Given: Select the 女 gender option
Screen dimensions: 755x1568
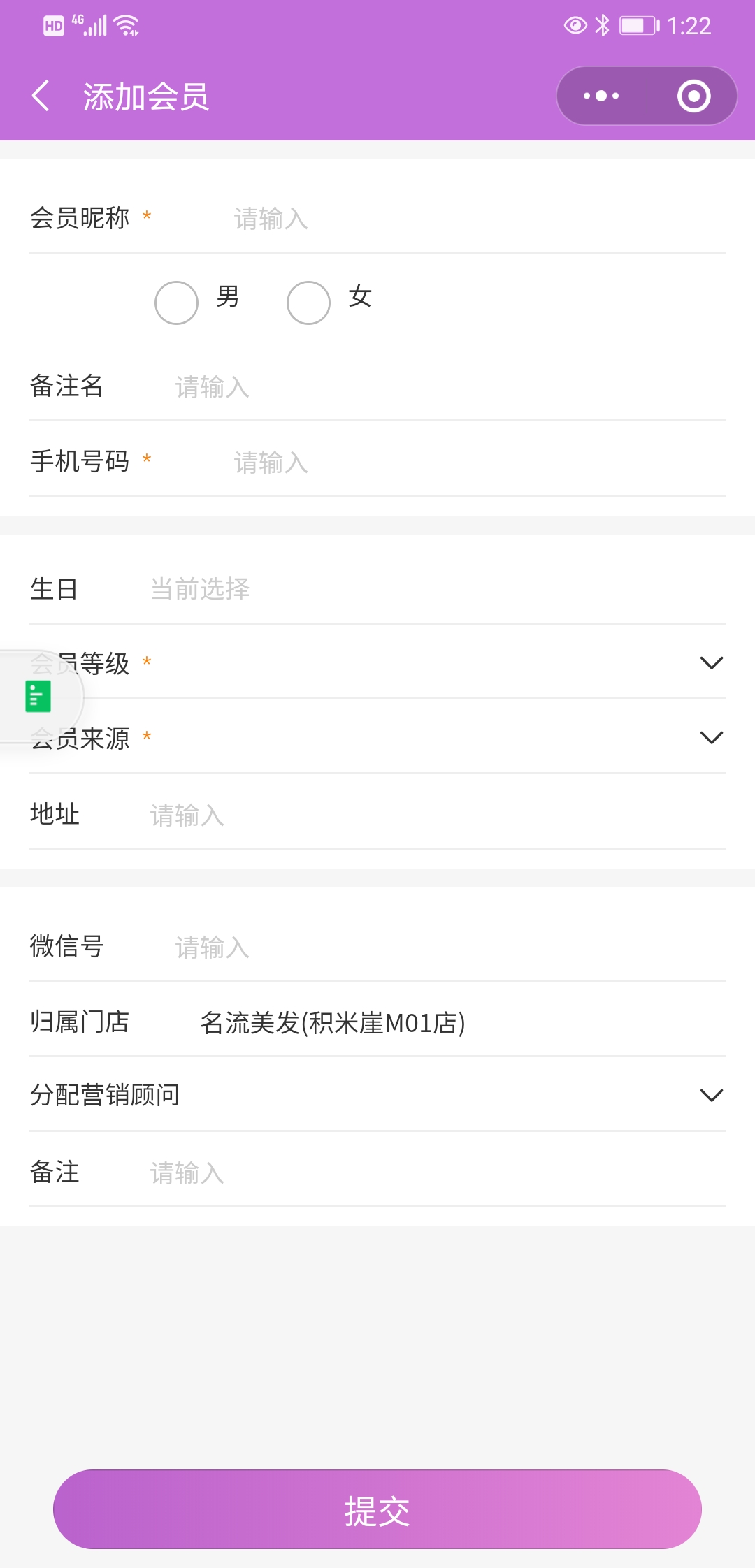Looking at the screenshot, I should click(308, 303).
